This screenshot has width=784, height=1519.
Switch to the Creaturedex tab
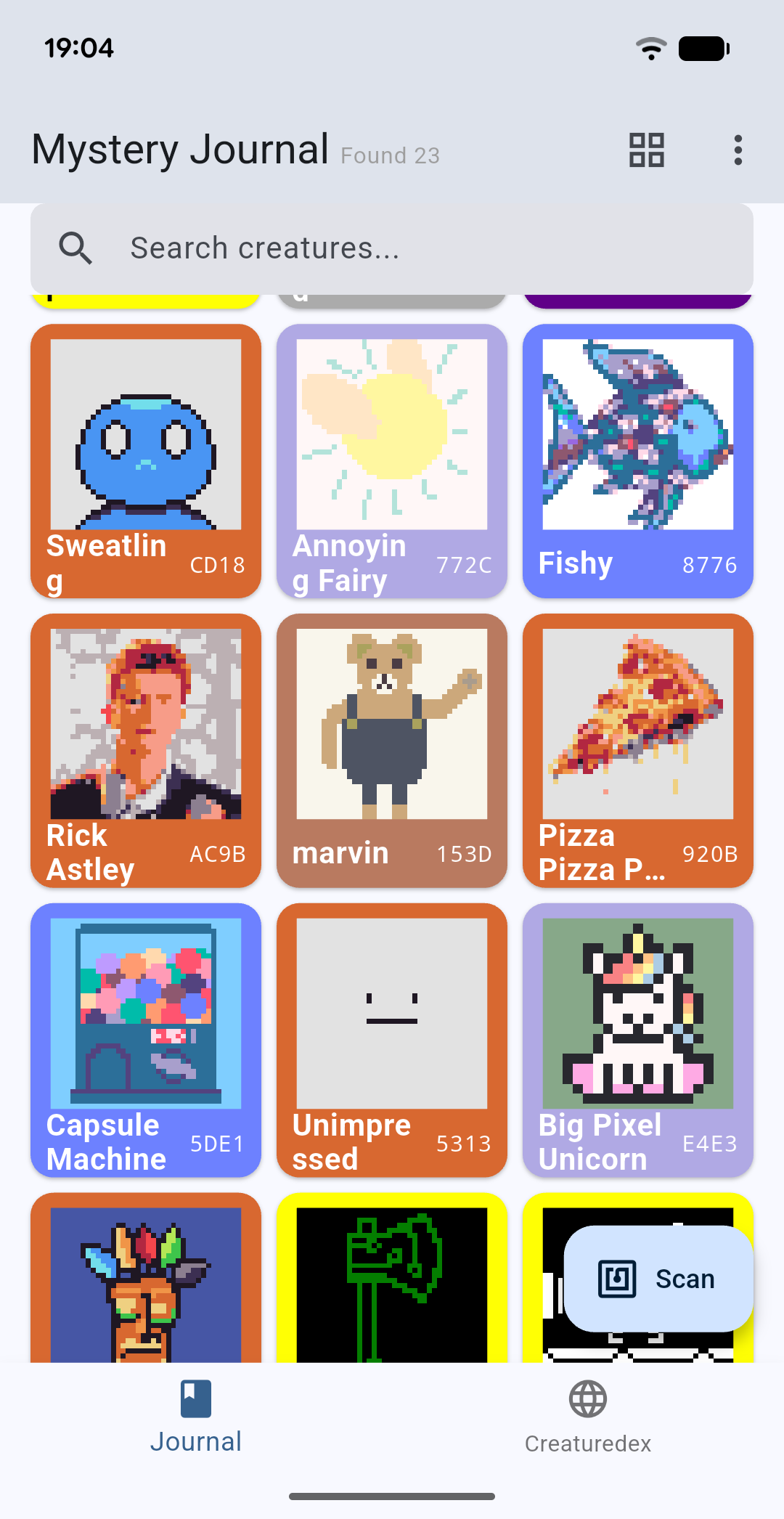point(587,1416)
